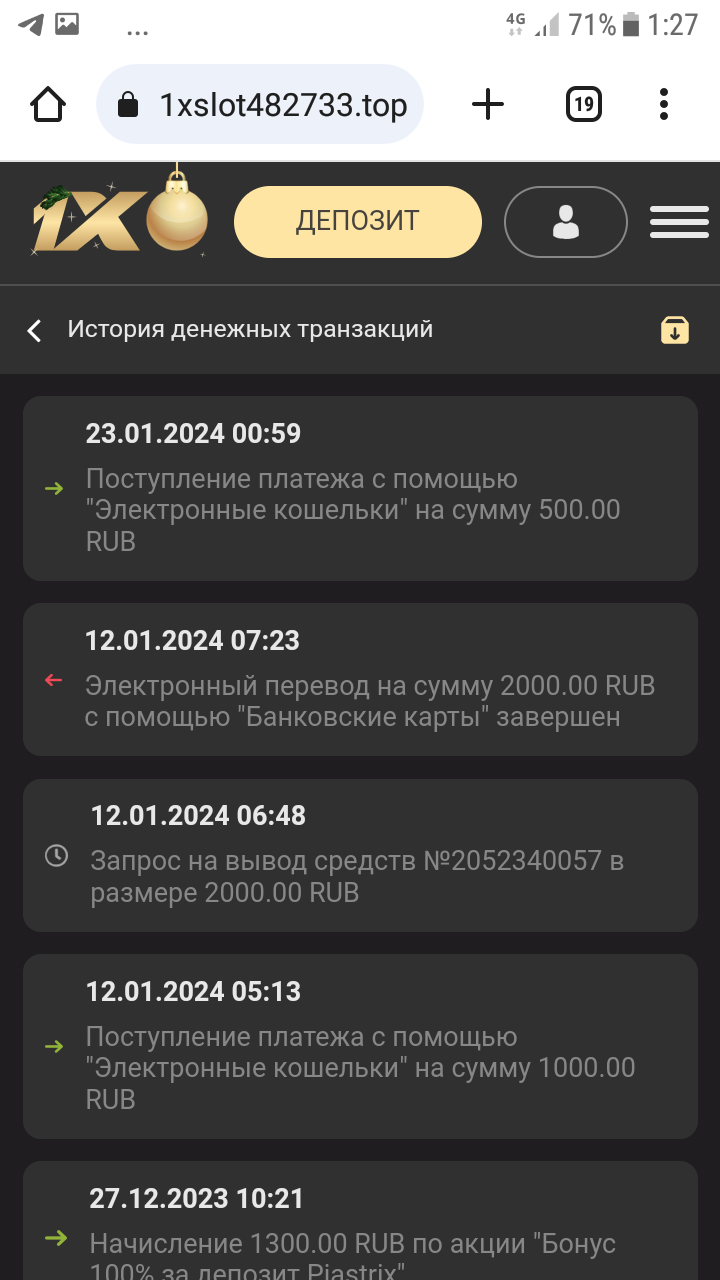
Task: Go to the browser home page
Action: point(48,104)
